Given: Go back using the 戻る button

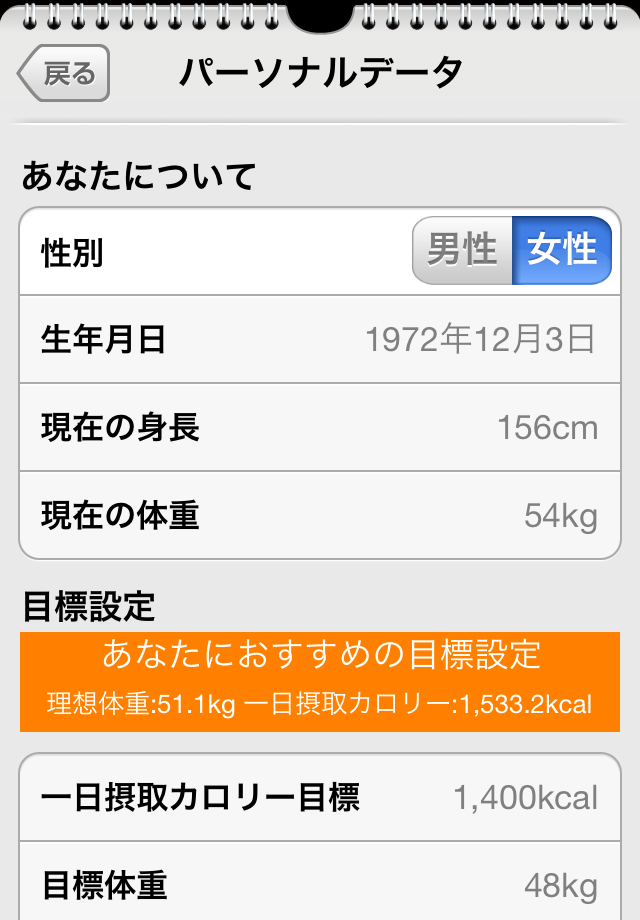Looking at the screenshot, I should click(65, 74).
